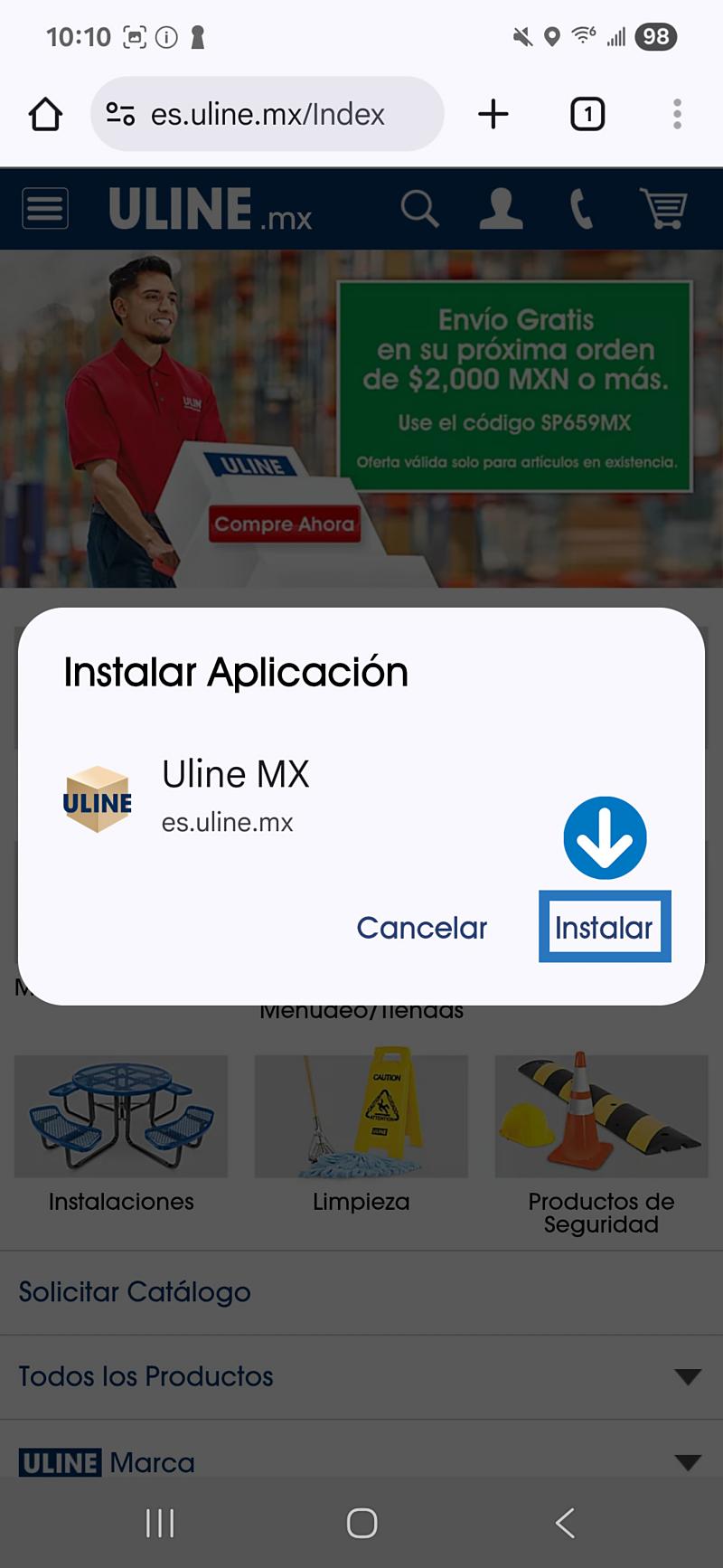Open the Uline hamburger navigation menu

(45, 209)
